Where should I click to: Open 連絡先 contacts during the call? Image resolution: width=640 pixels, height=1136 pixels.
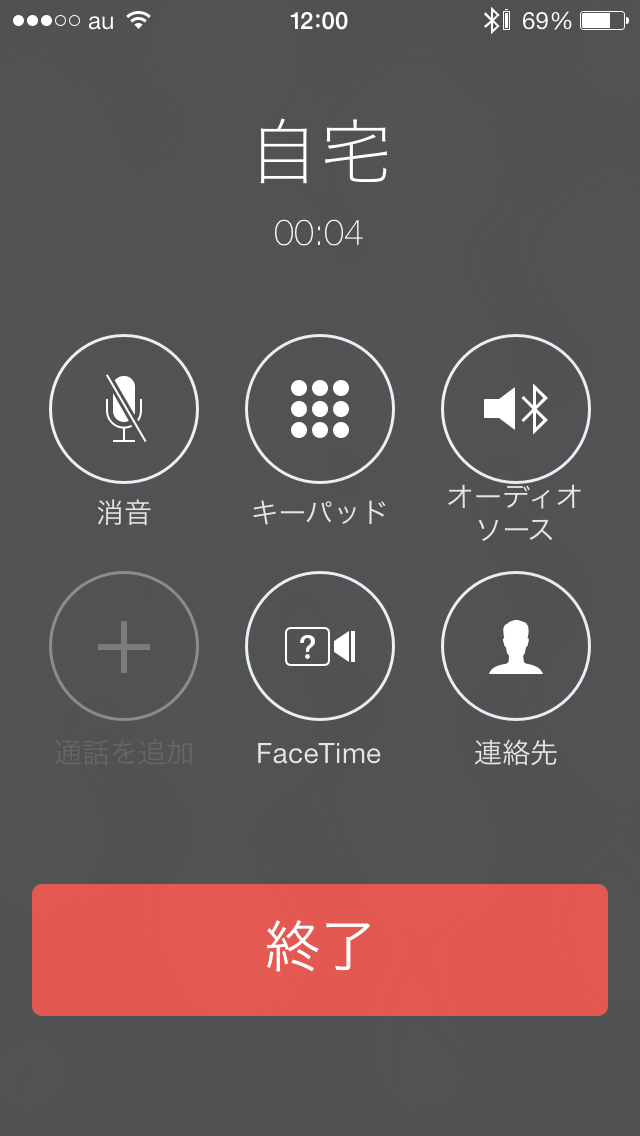tap(516, 646)
